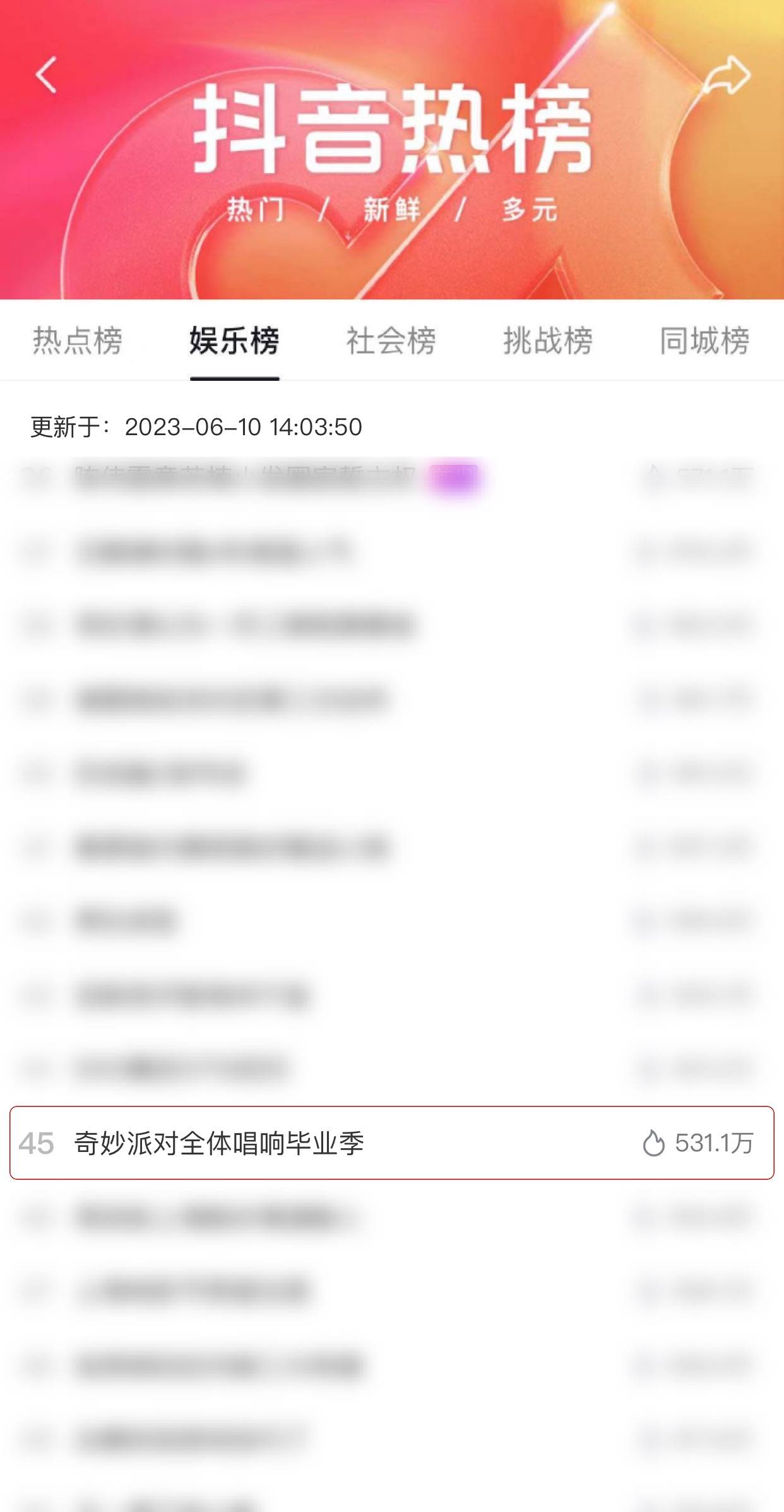Select the 娱乐榜 tab
Viewport: 784px width, 1512px height.
point(234,341)
